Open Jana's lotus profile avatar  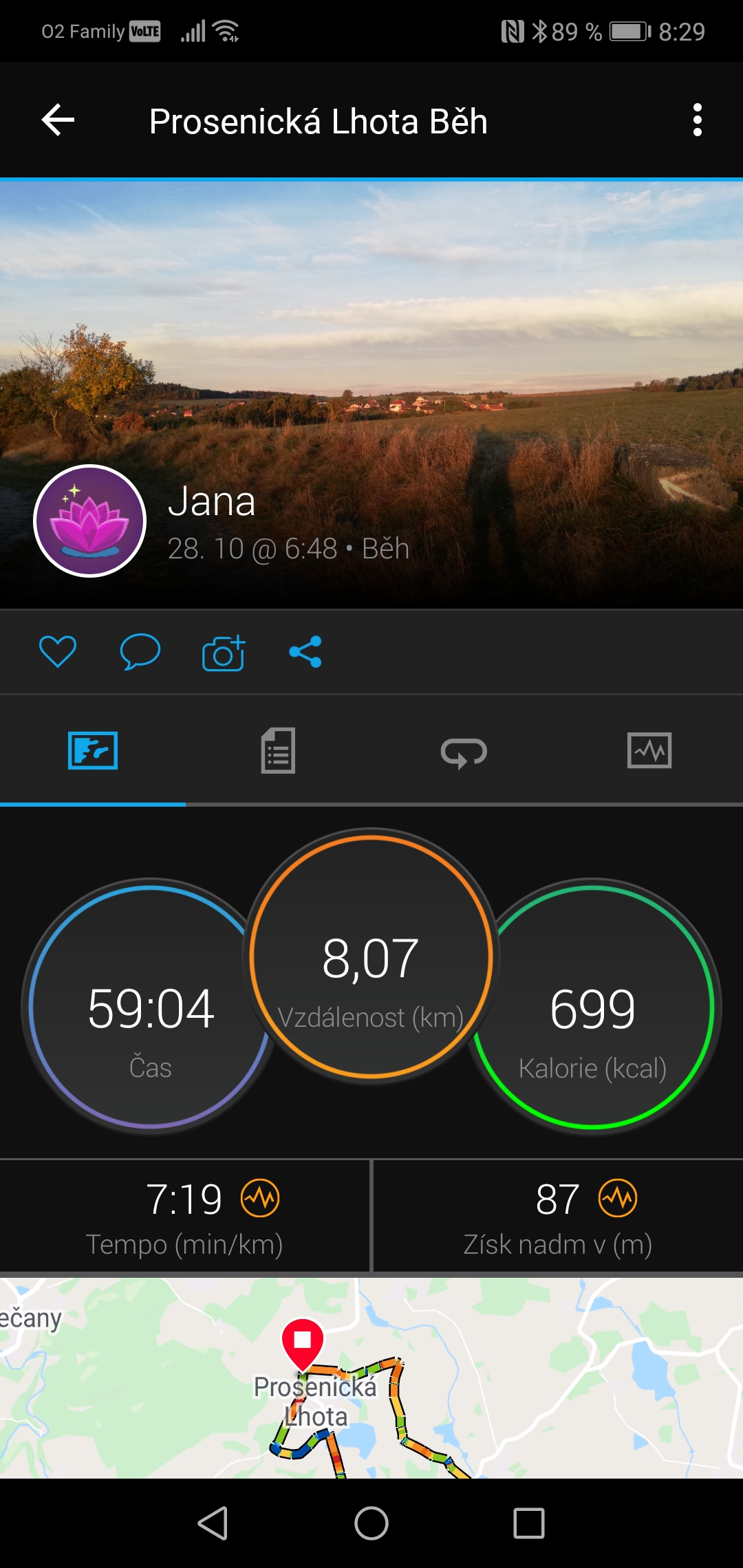89,521
